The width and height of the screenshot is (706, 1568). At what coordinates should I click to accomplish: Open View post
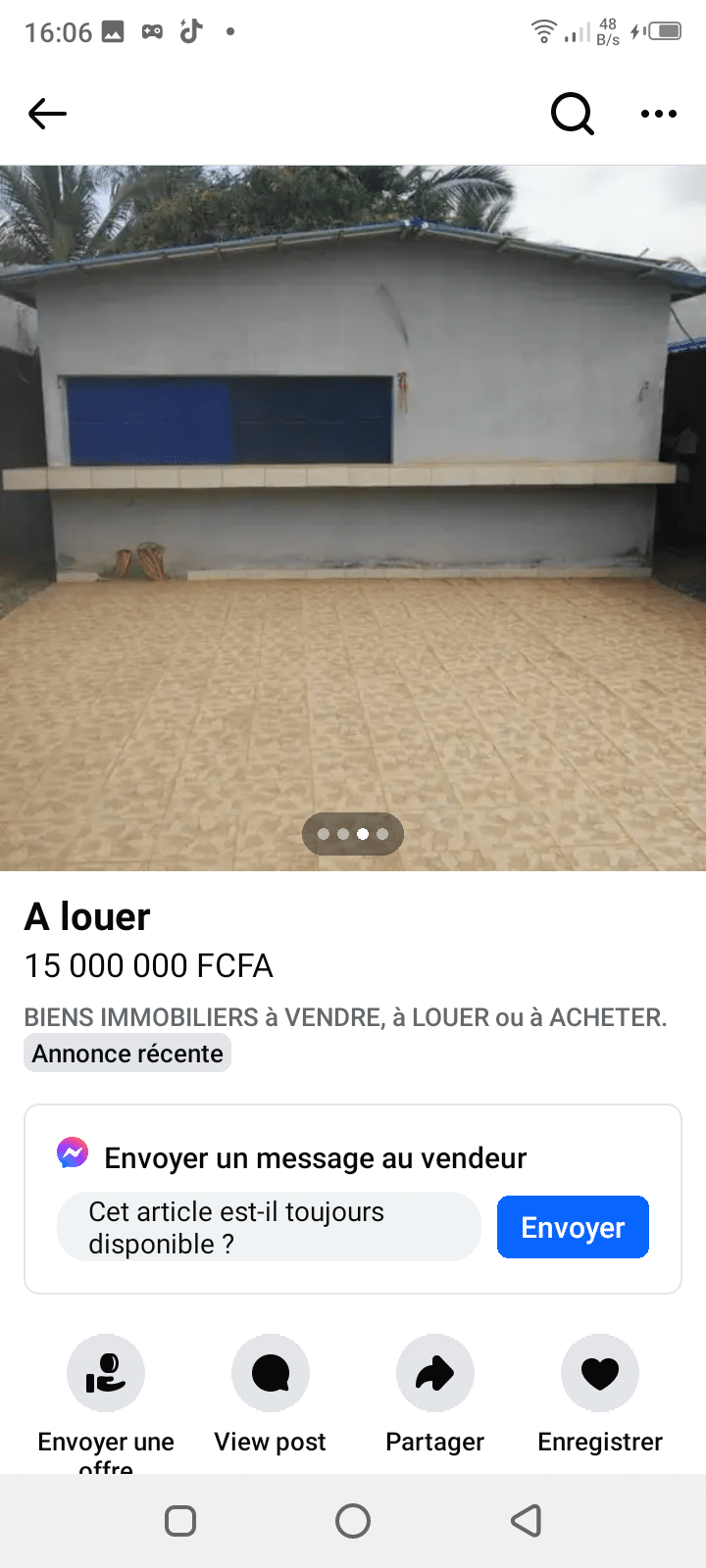(x=271, y=1374)
